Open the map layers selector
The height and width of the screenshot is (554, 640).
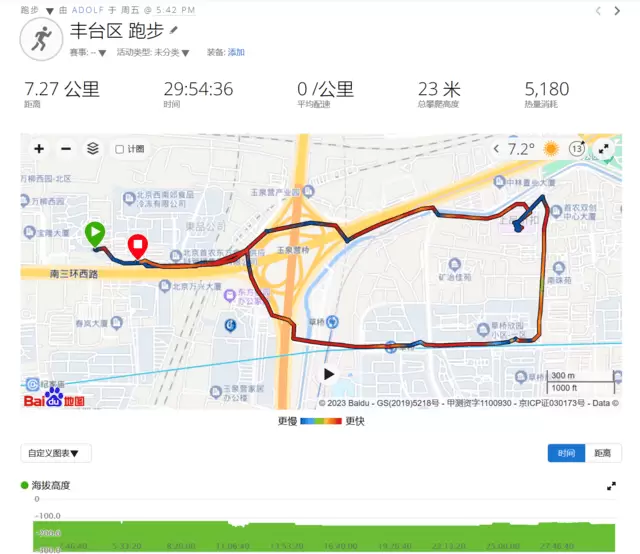pyautogui.click(x=93, y=149)
